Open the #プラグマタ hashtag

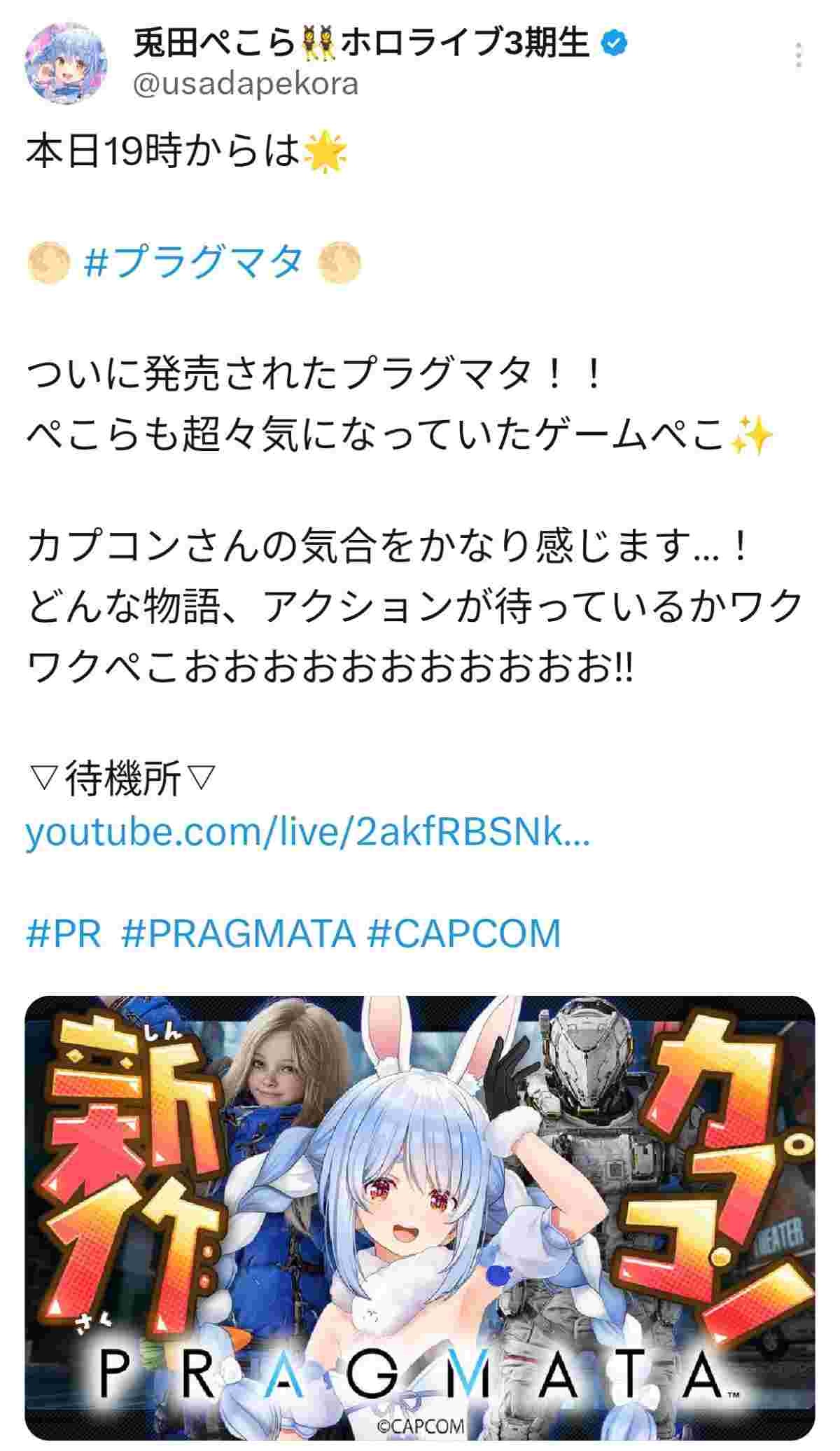193,262
